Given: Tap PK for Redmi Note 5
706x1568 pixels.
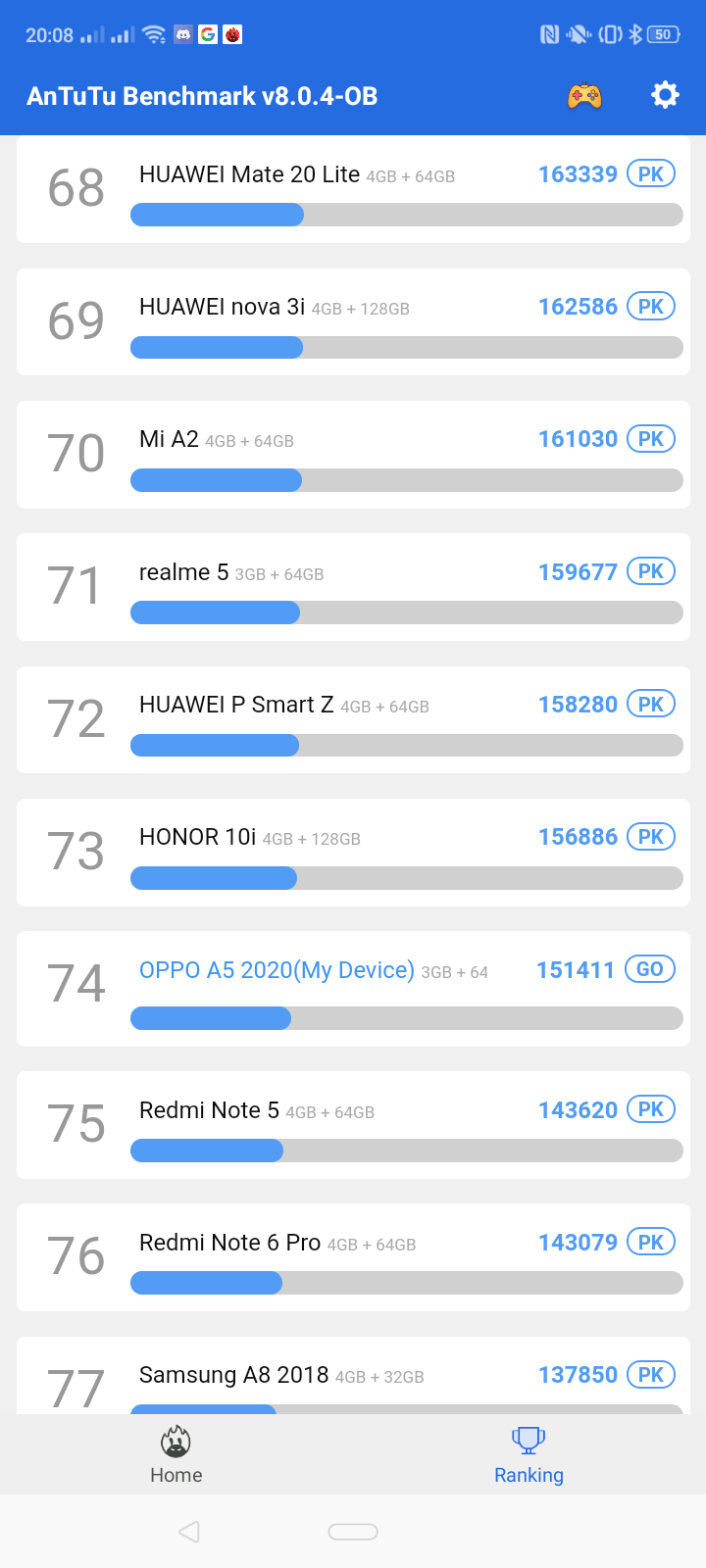Looking at the screenshot, I should [651, 1109].
